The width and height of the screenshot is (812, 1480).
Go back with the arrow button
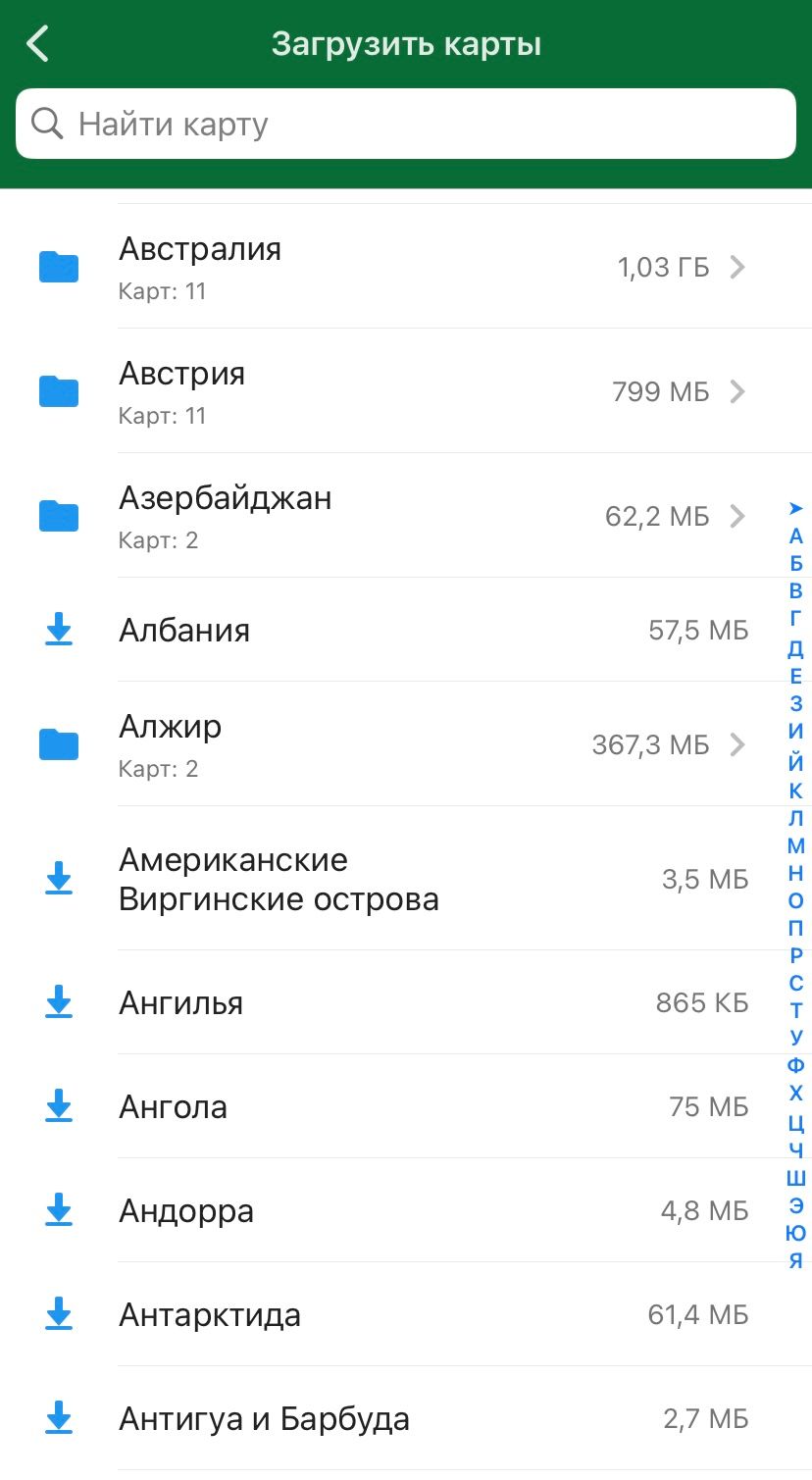tap(38, 43)
